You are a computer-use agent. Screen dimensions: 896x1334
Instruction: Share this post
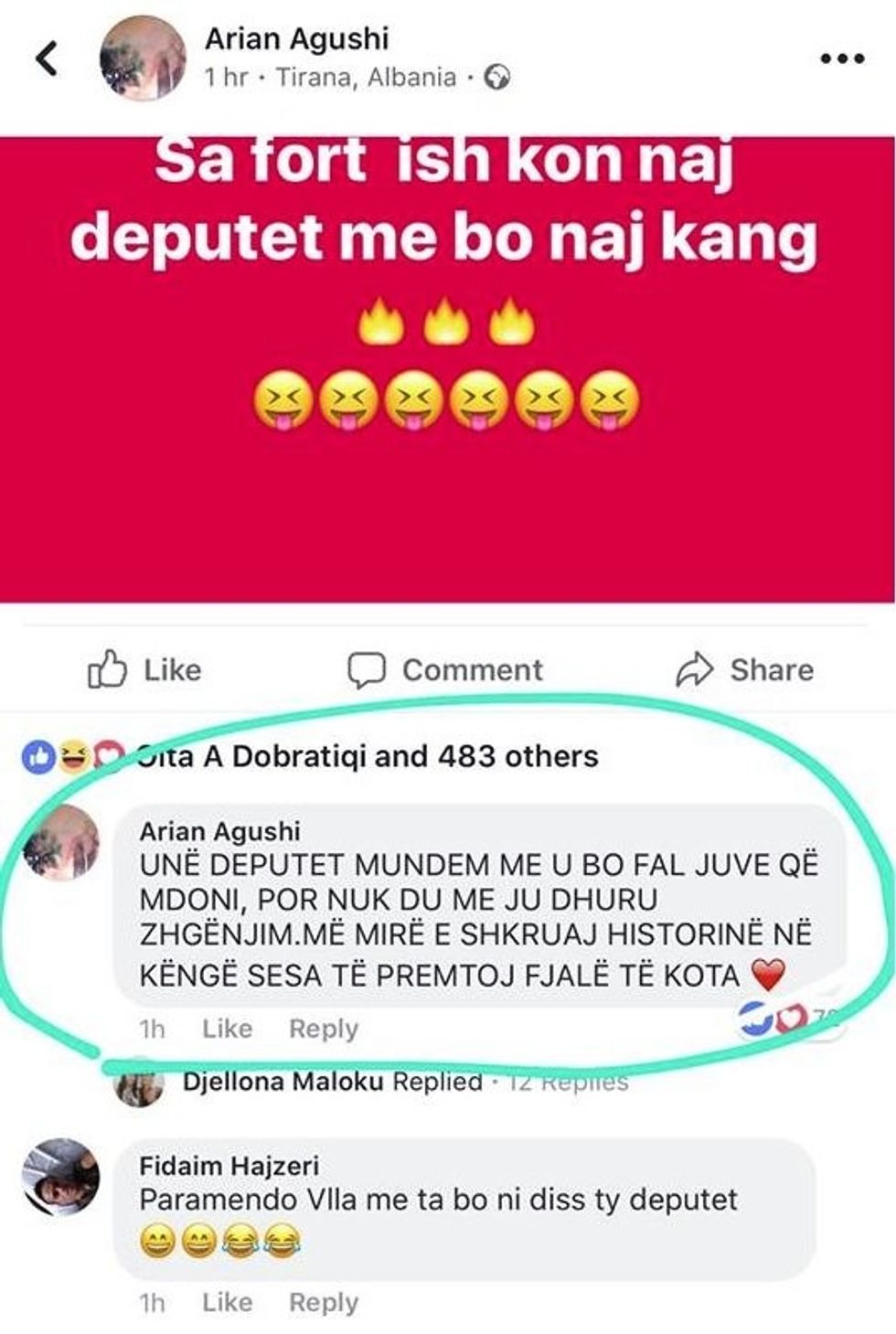(x=744, y=670)
